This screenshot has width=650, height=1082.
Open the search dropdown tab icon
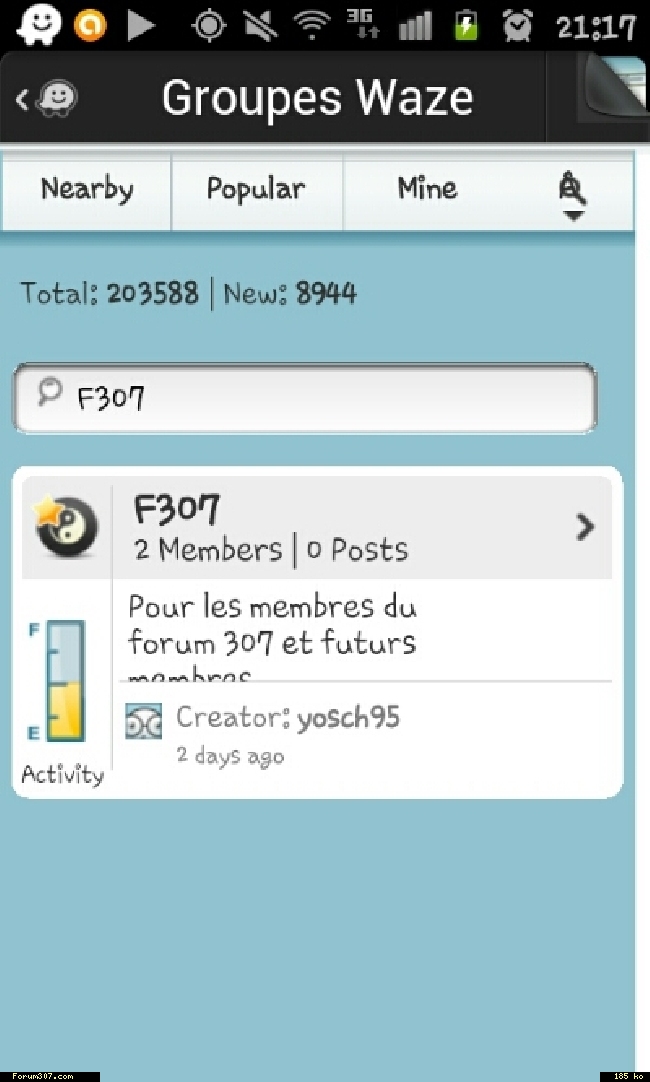(x=573, y=195)
